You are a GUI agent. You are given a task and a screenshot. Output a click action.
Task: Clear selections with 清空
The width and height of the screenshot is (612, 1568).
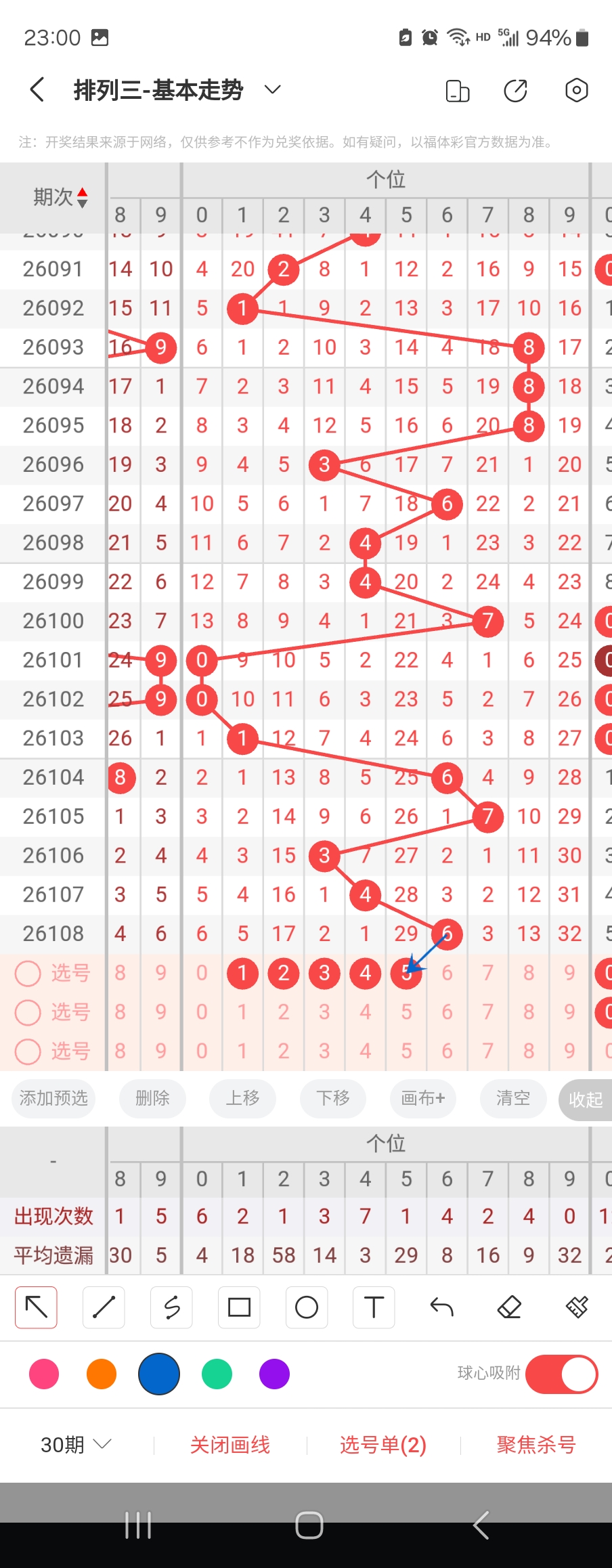[513, 1097]
